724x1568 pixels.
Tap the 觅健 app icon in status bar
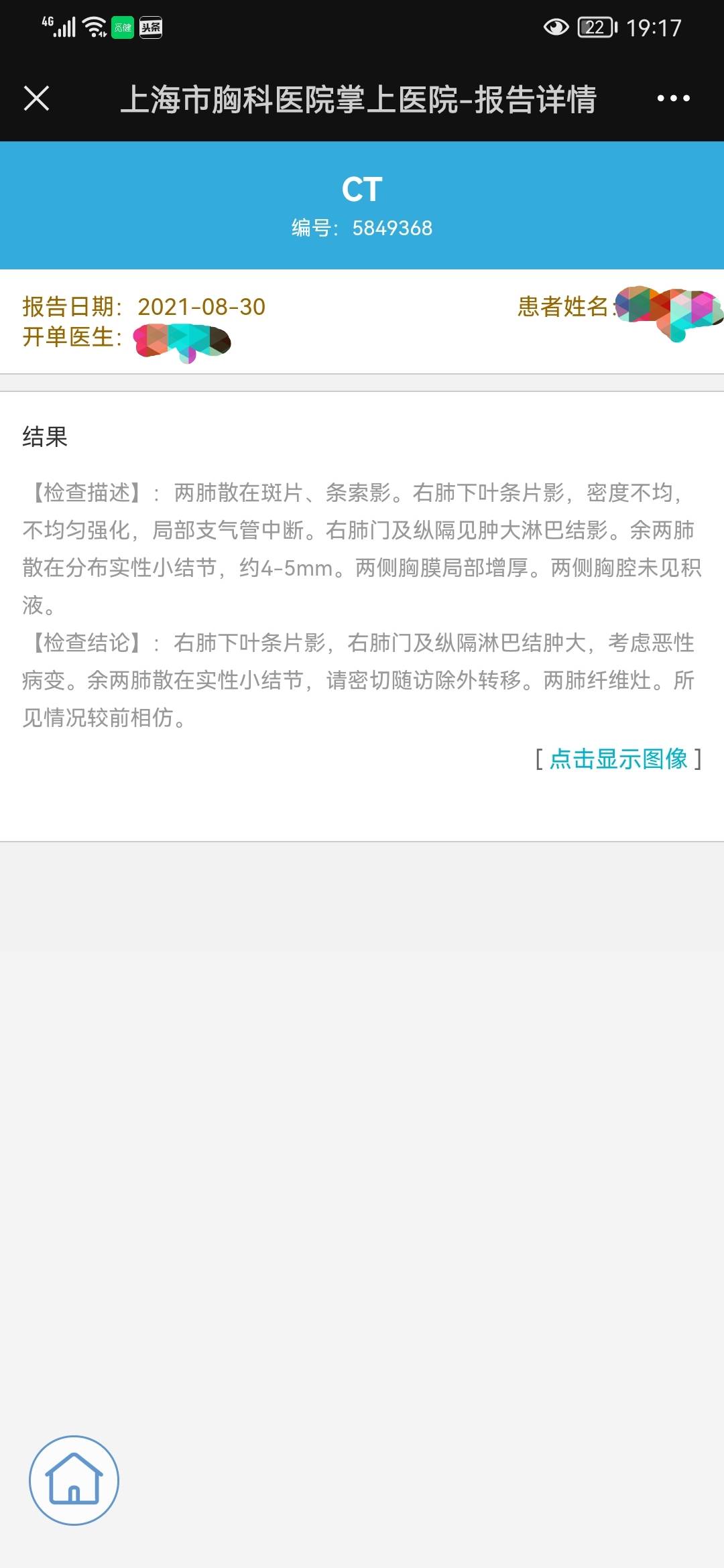pyautogui.click(x=122, y=27)
